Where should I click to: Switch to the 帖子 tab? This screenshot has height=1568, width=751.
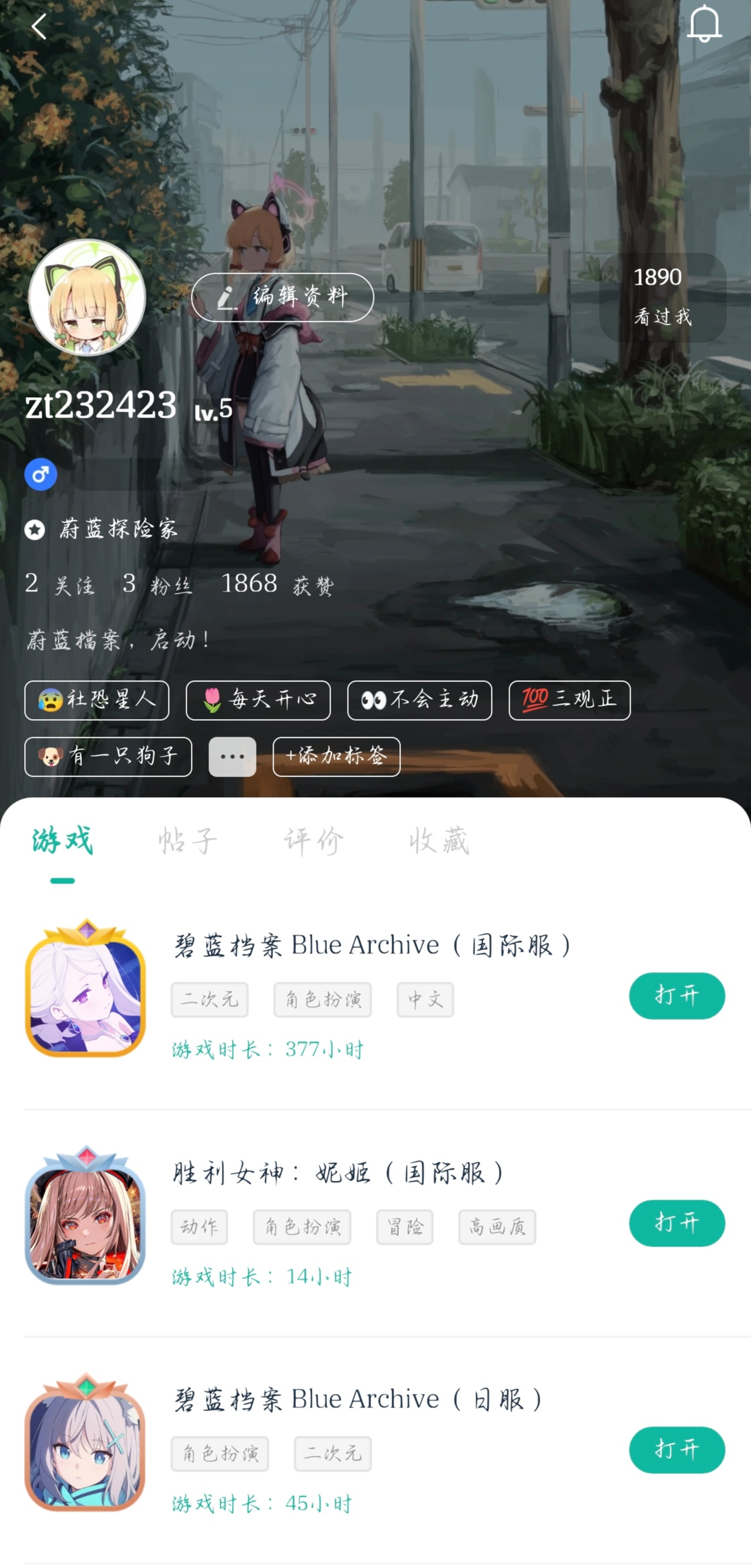click(187, 841)
